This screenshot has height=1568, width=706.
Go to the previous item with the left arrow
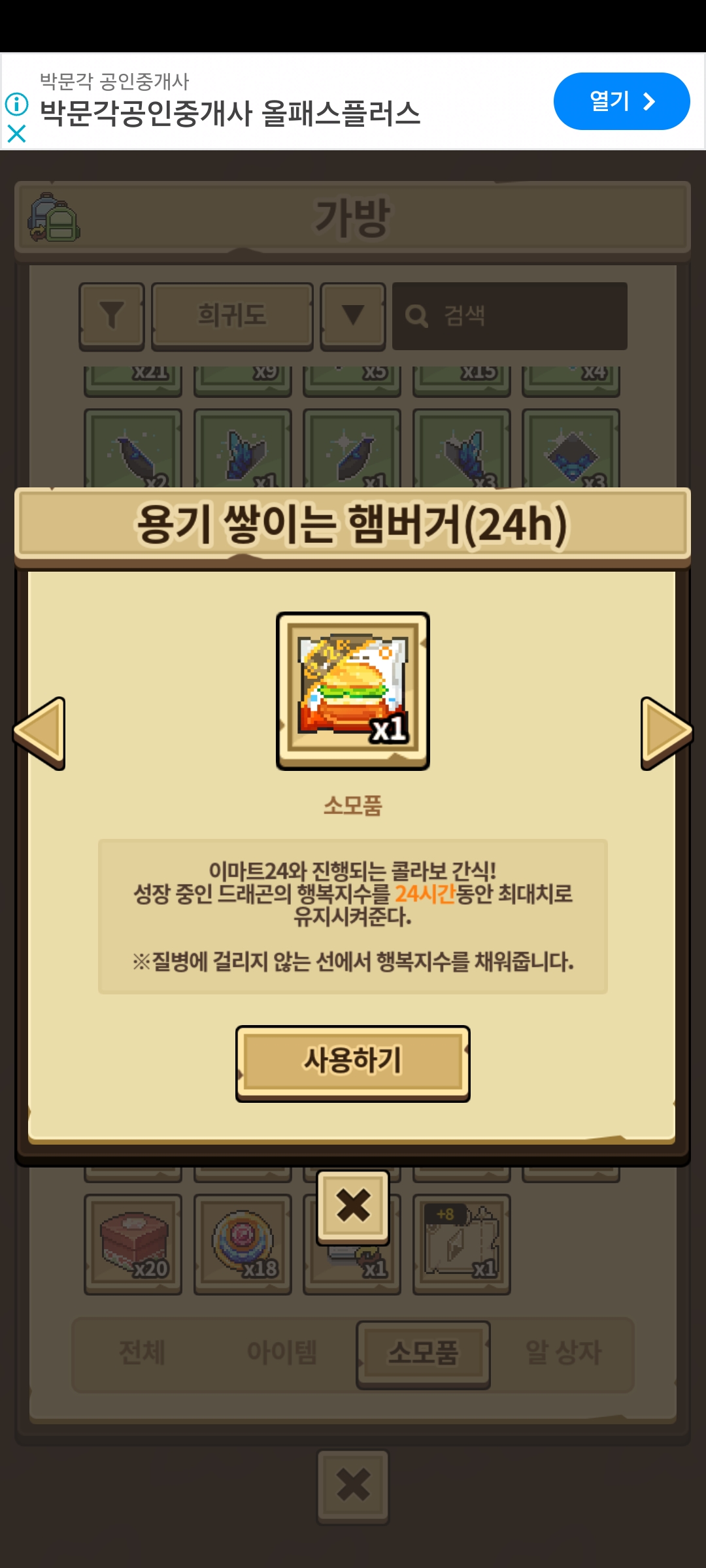pyautogui.click(x=40, y=733)
